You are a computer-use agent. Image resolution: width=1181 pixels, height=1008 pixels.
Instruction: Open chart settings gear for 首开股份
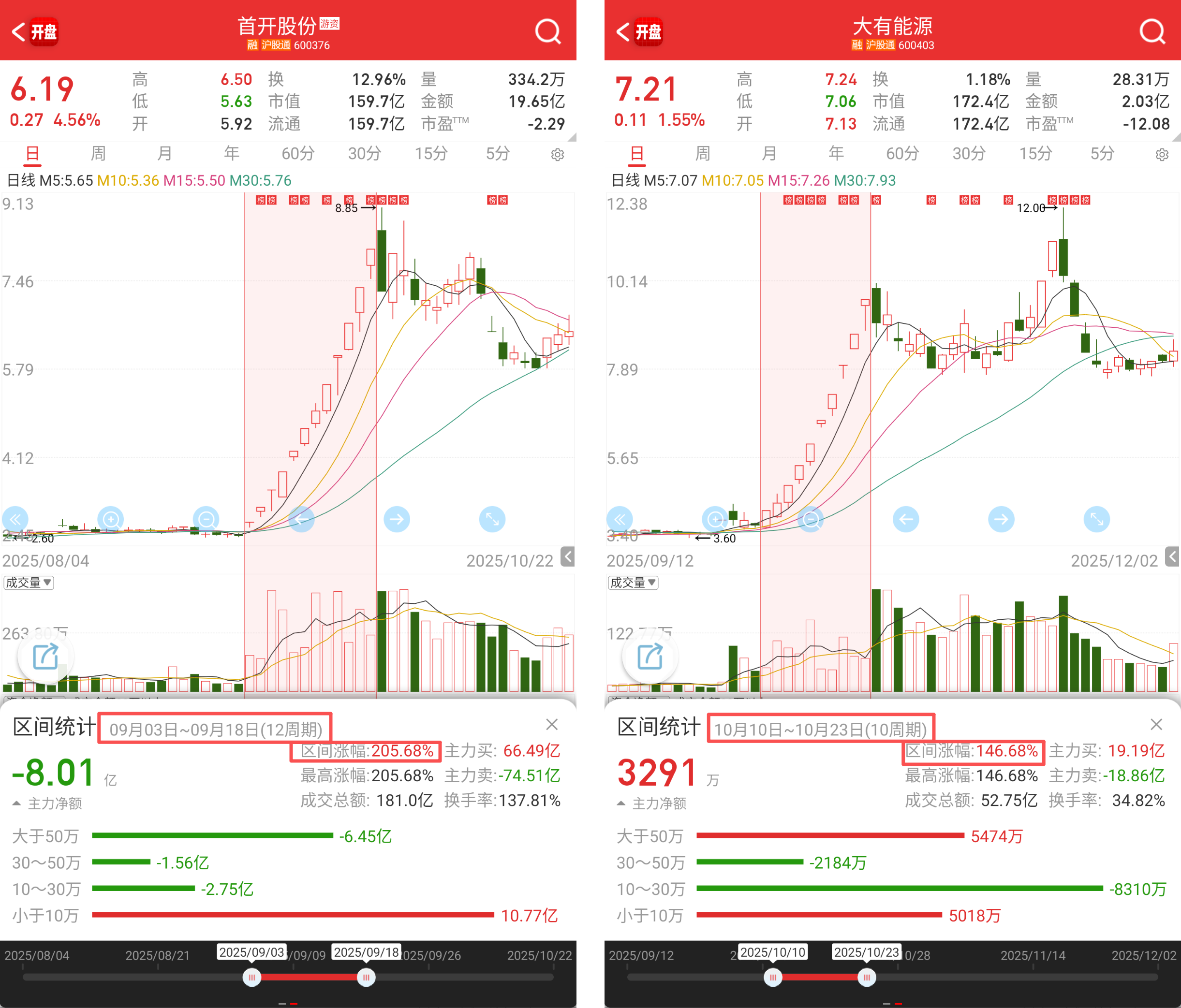558,154
